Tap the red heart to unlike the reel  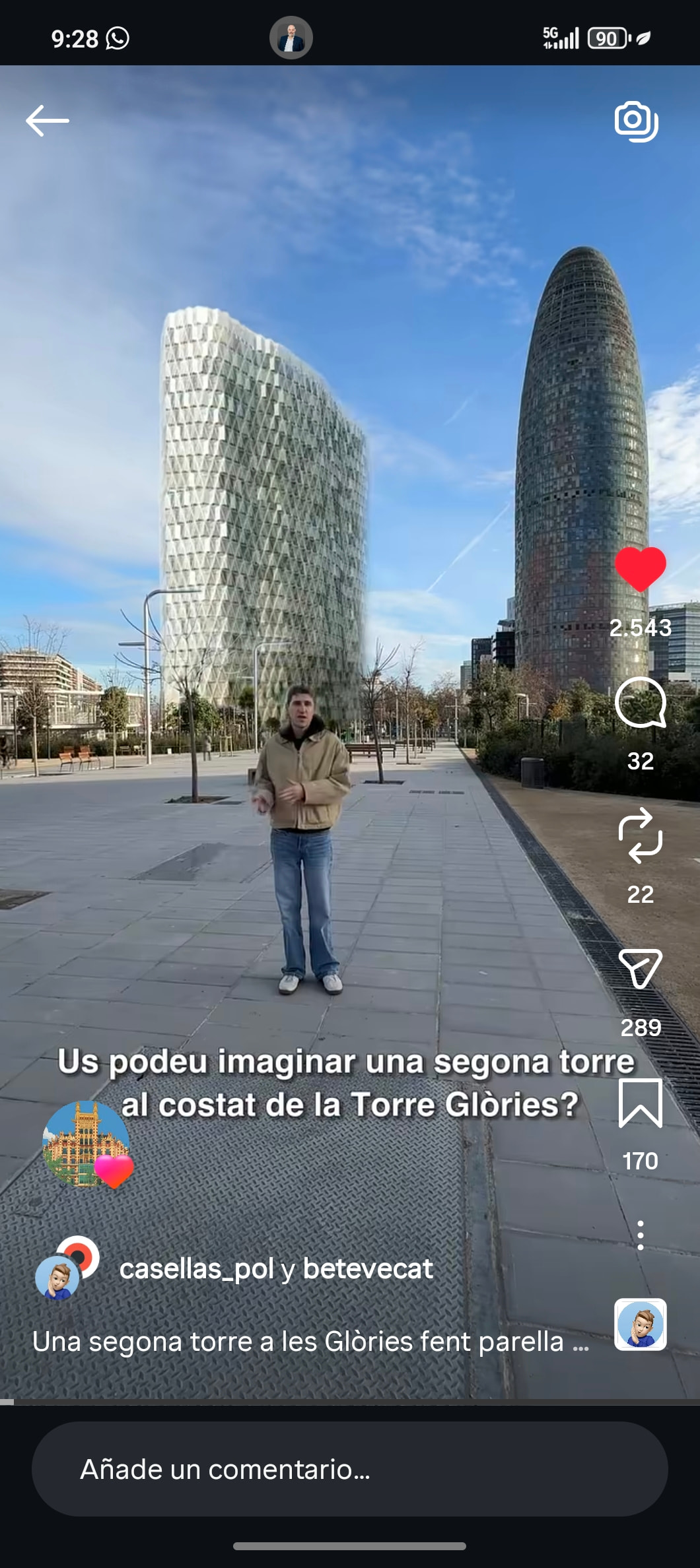pyautogui.click(x=640, y=569)
